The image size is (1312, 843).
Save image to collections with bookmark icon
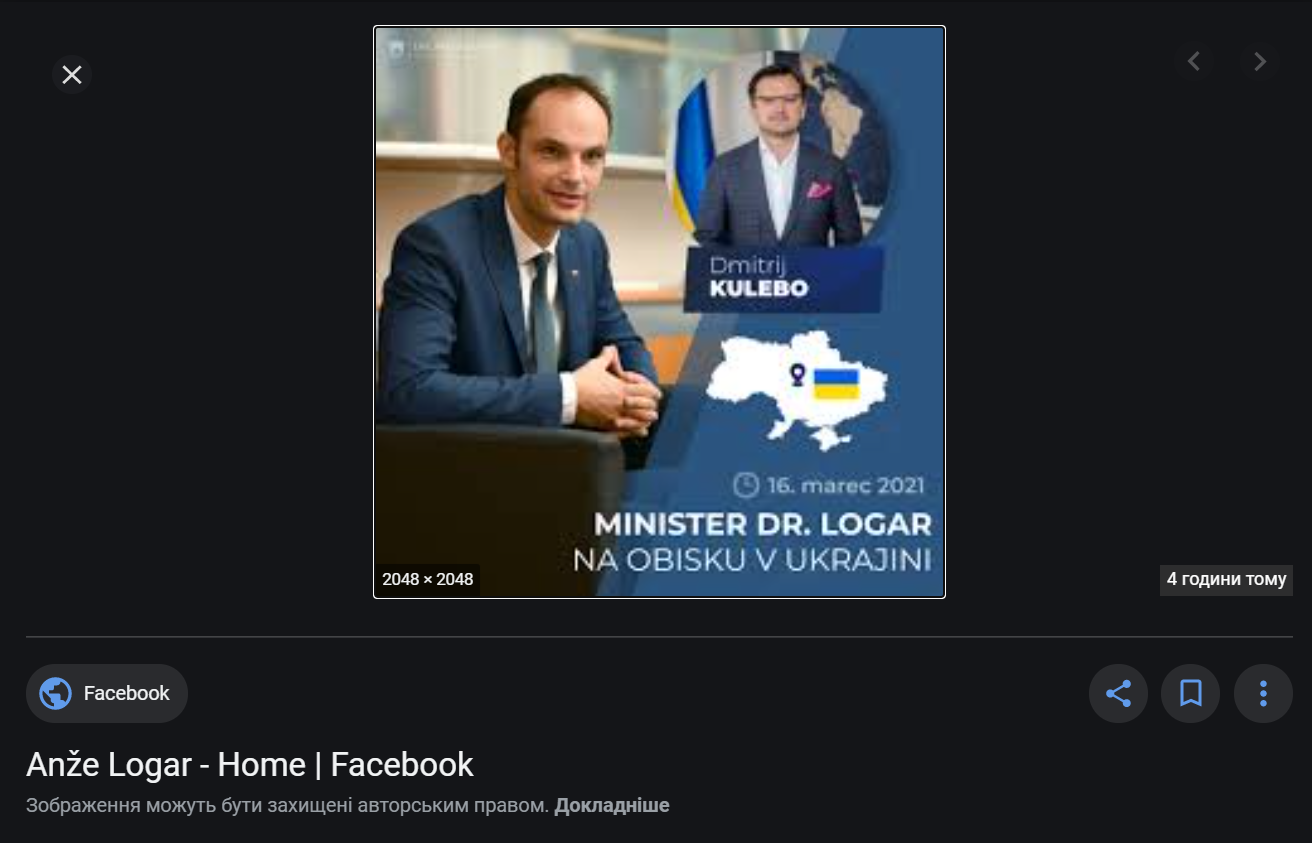[1190, 693]
